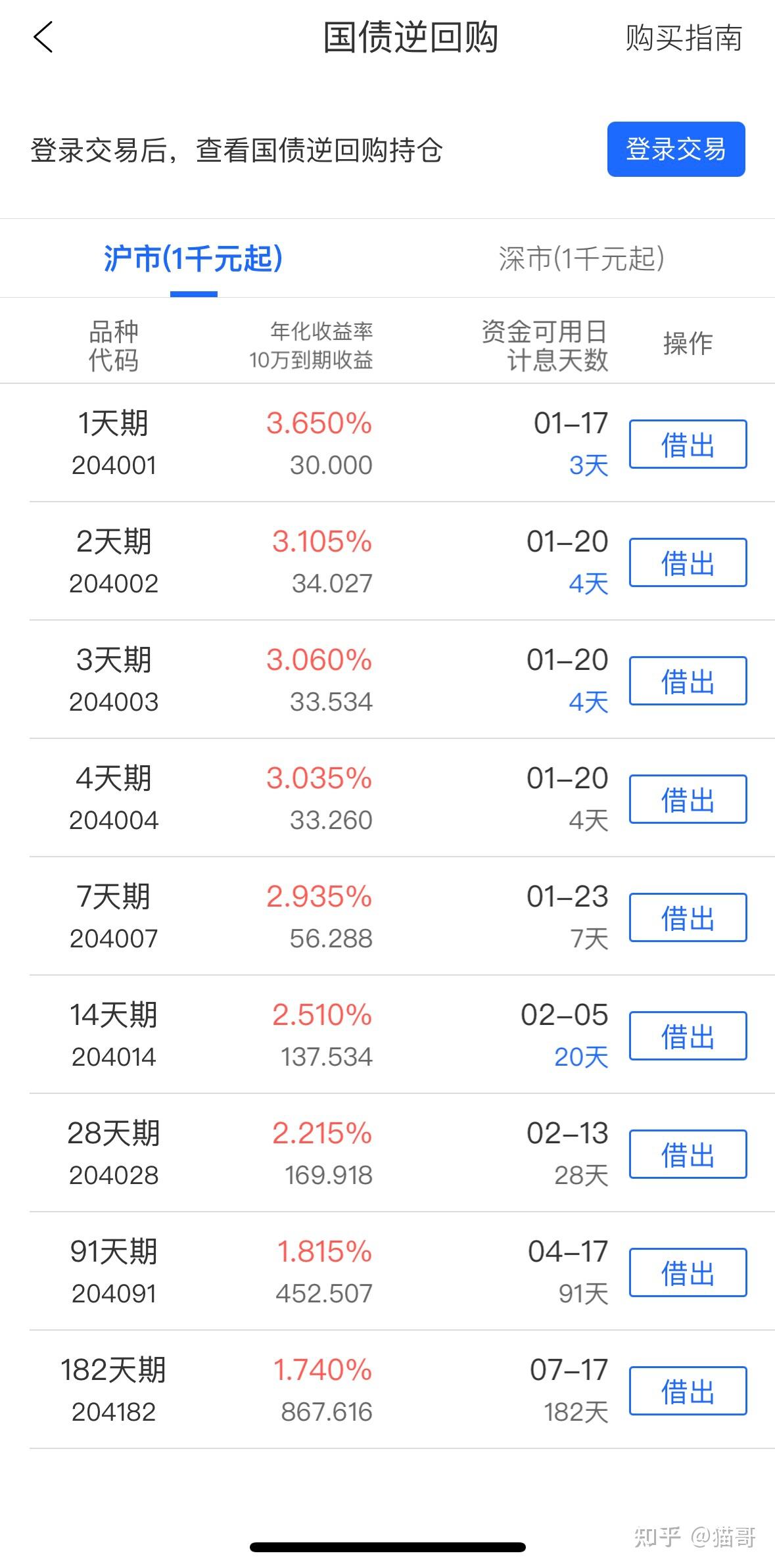
Task: Tap the back arrow to return
Action: coord(43,37)
